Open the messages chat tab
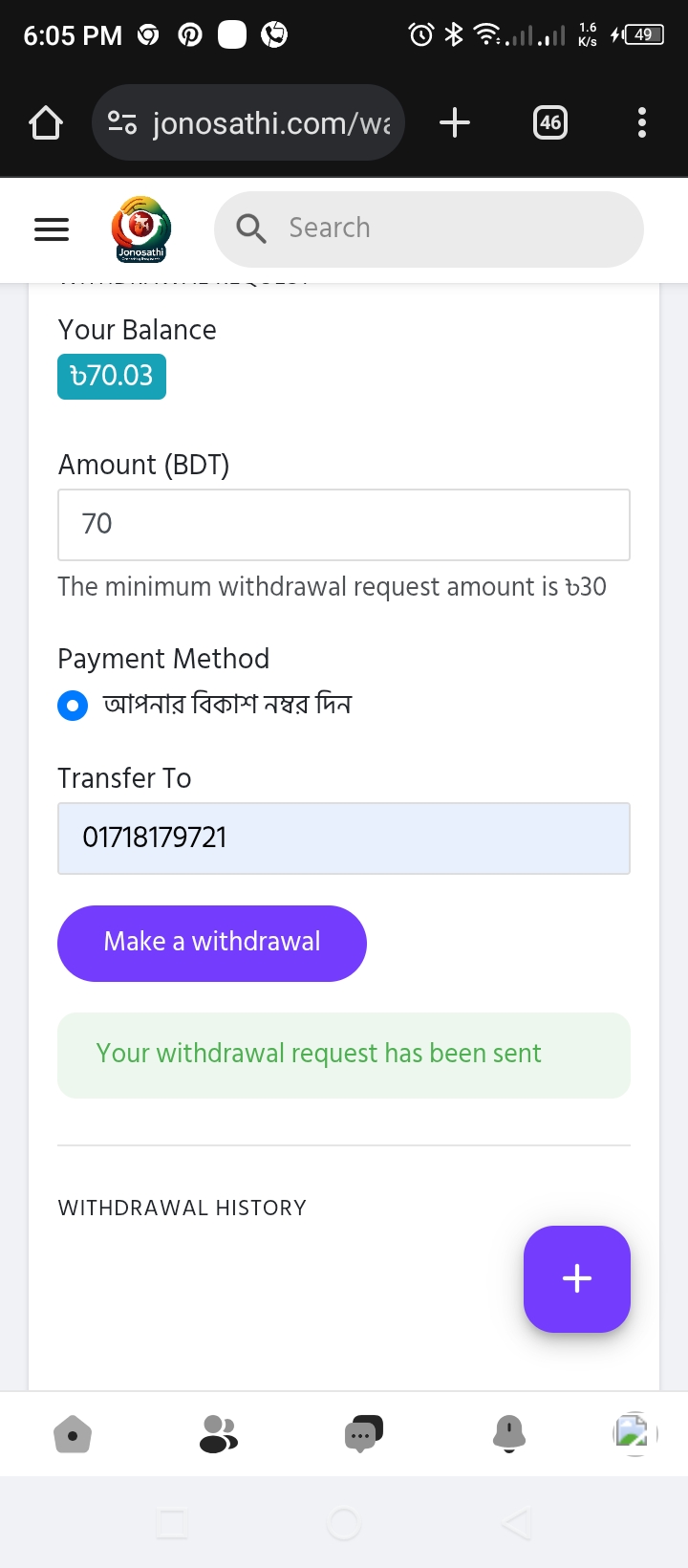The height and width of the screenshot is (1568, 688). [363, 1434]
